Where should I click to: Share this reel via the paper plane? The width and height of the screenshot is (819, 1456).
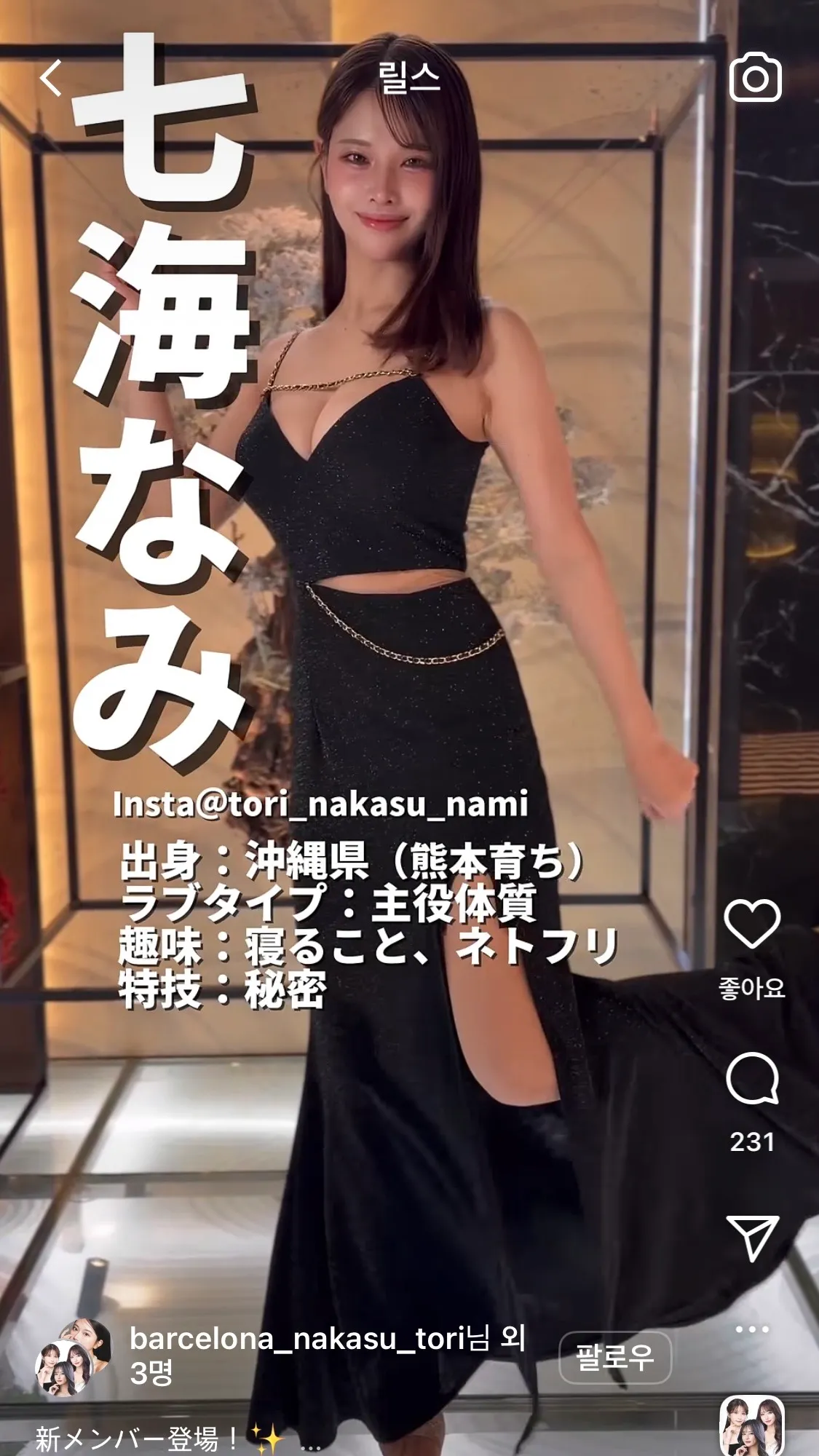pos(753,1238)
